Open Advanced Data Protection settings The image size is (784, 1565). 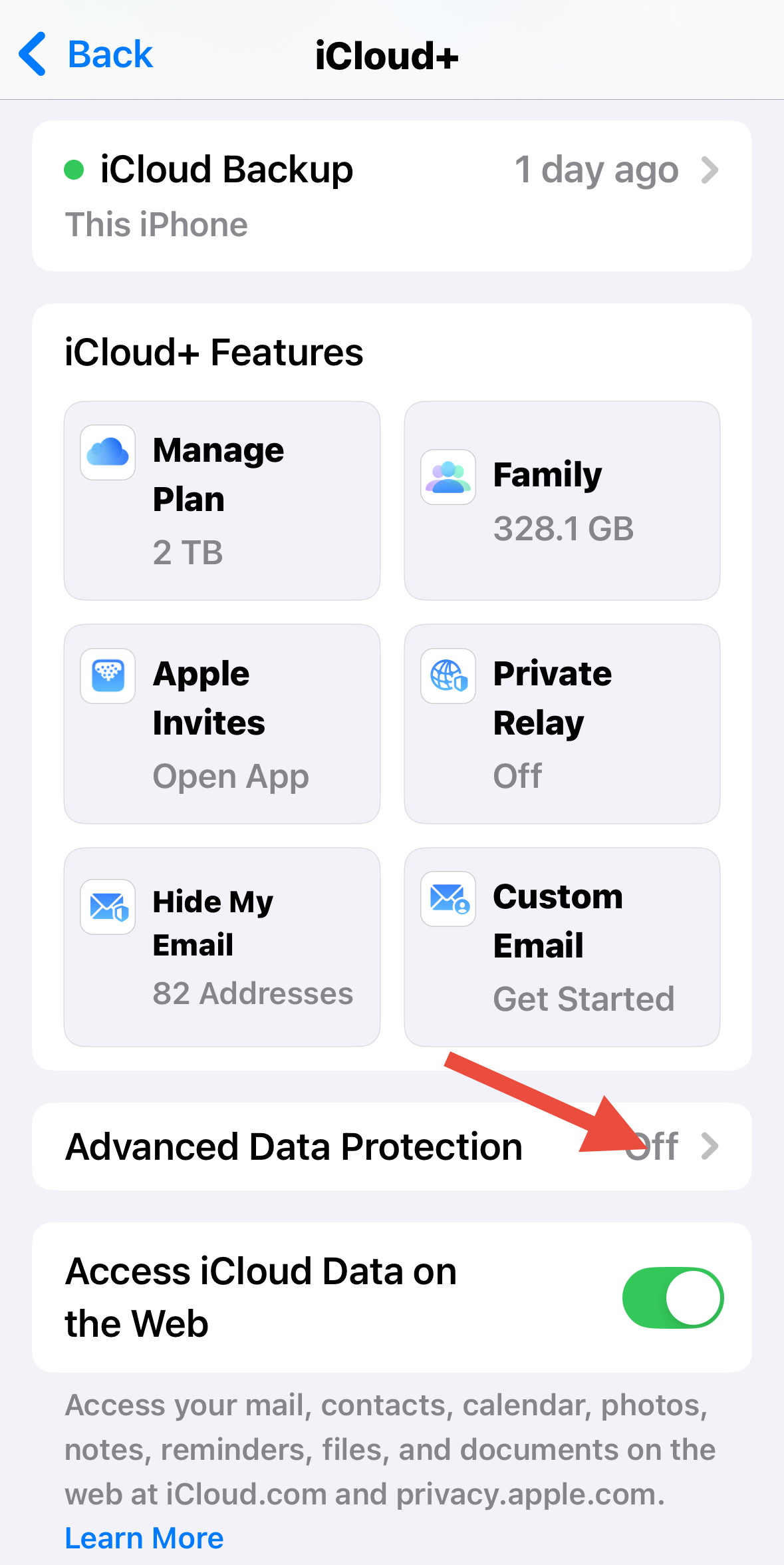point(391,1146)
